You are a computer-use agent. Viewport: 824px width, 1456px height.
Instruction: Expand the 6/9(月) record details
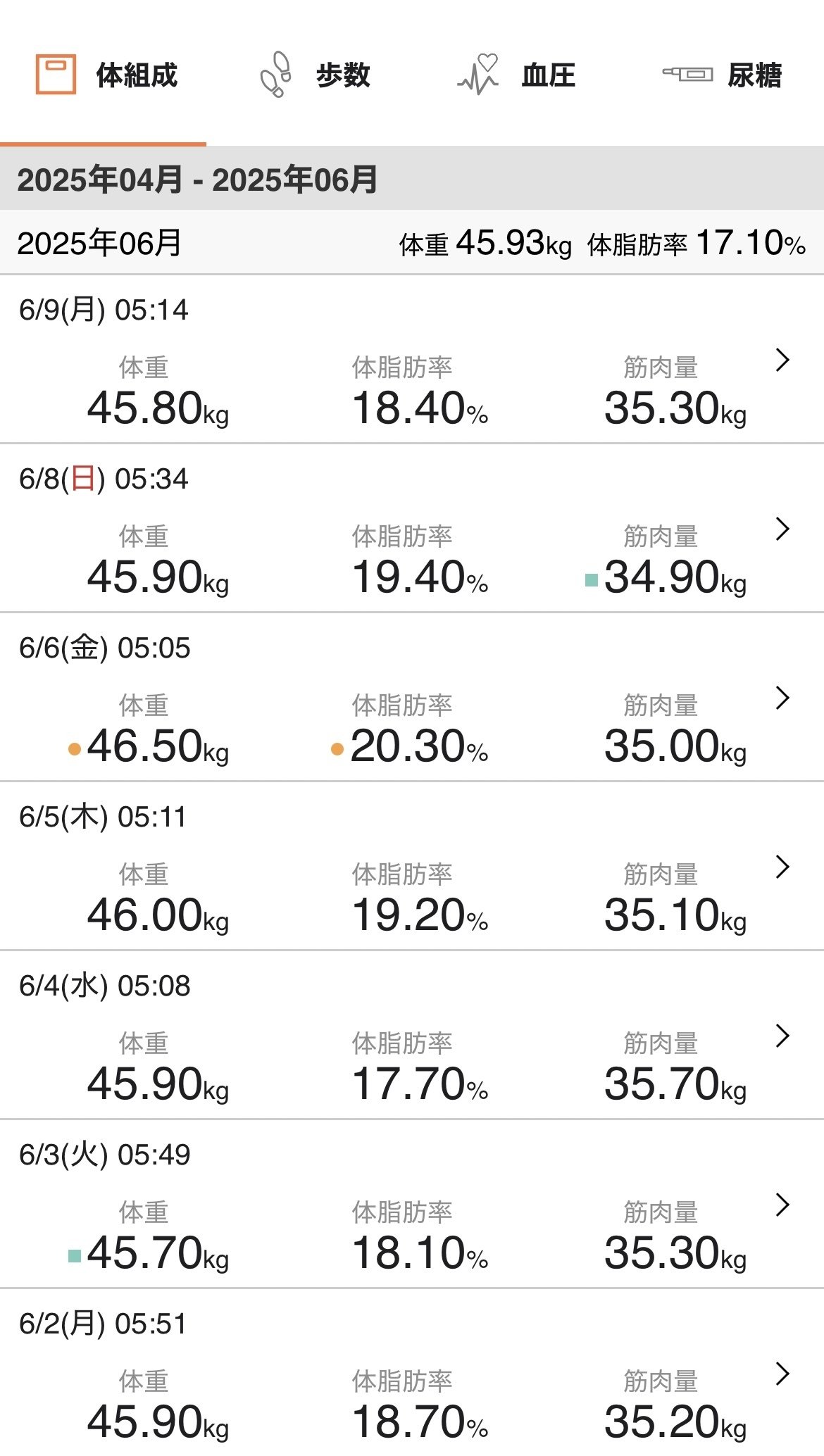coord(782,361)
